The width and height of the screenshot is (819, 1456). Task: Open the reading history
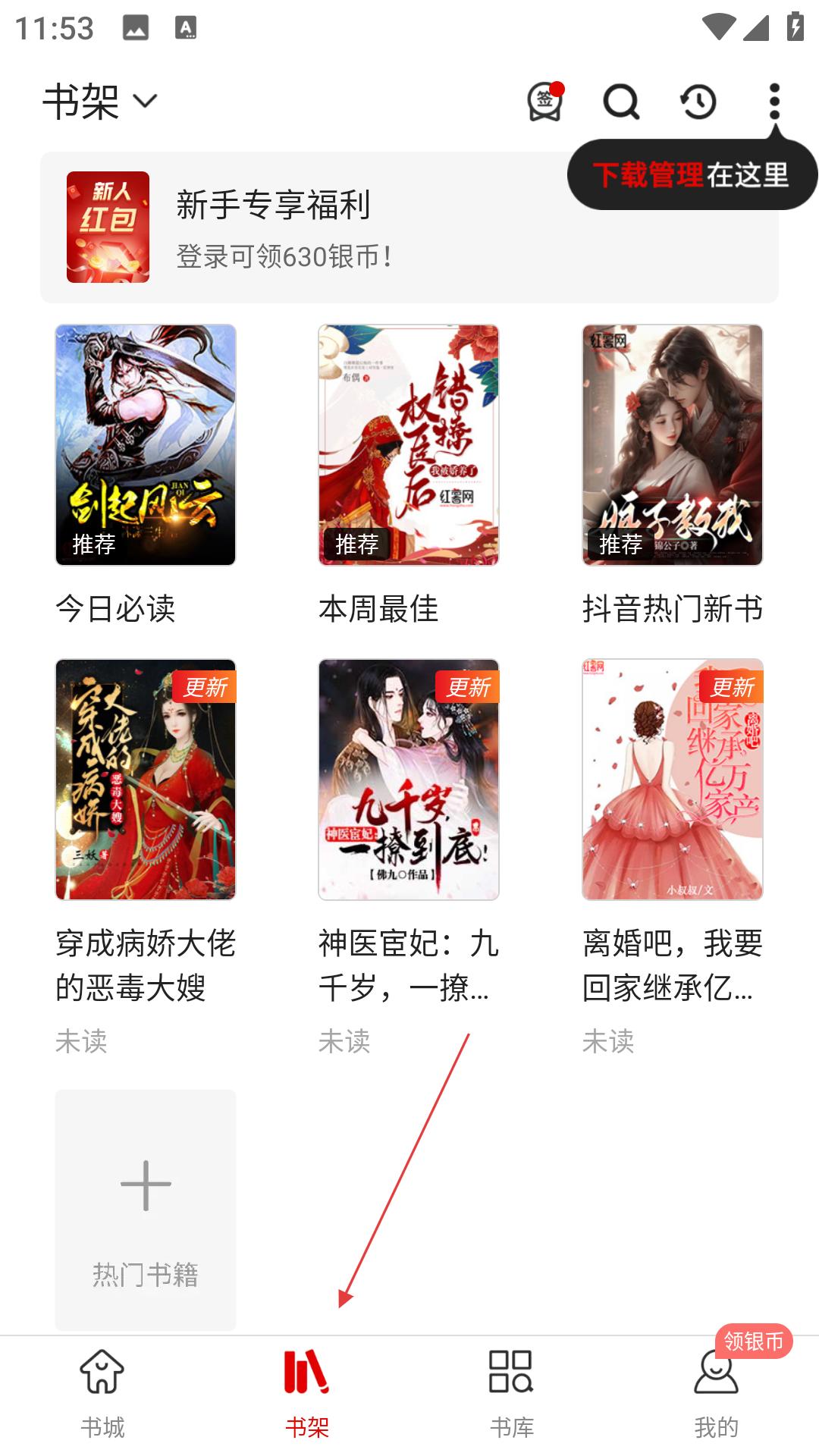tap(698, 103)
